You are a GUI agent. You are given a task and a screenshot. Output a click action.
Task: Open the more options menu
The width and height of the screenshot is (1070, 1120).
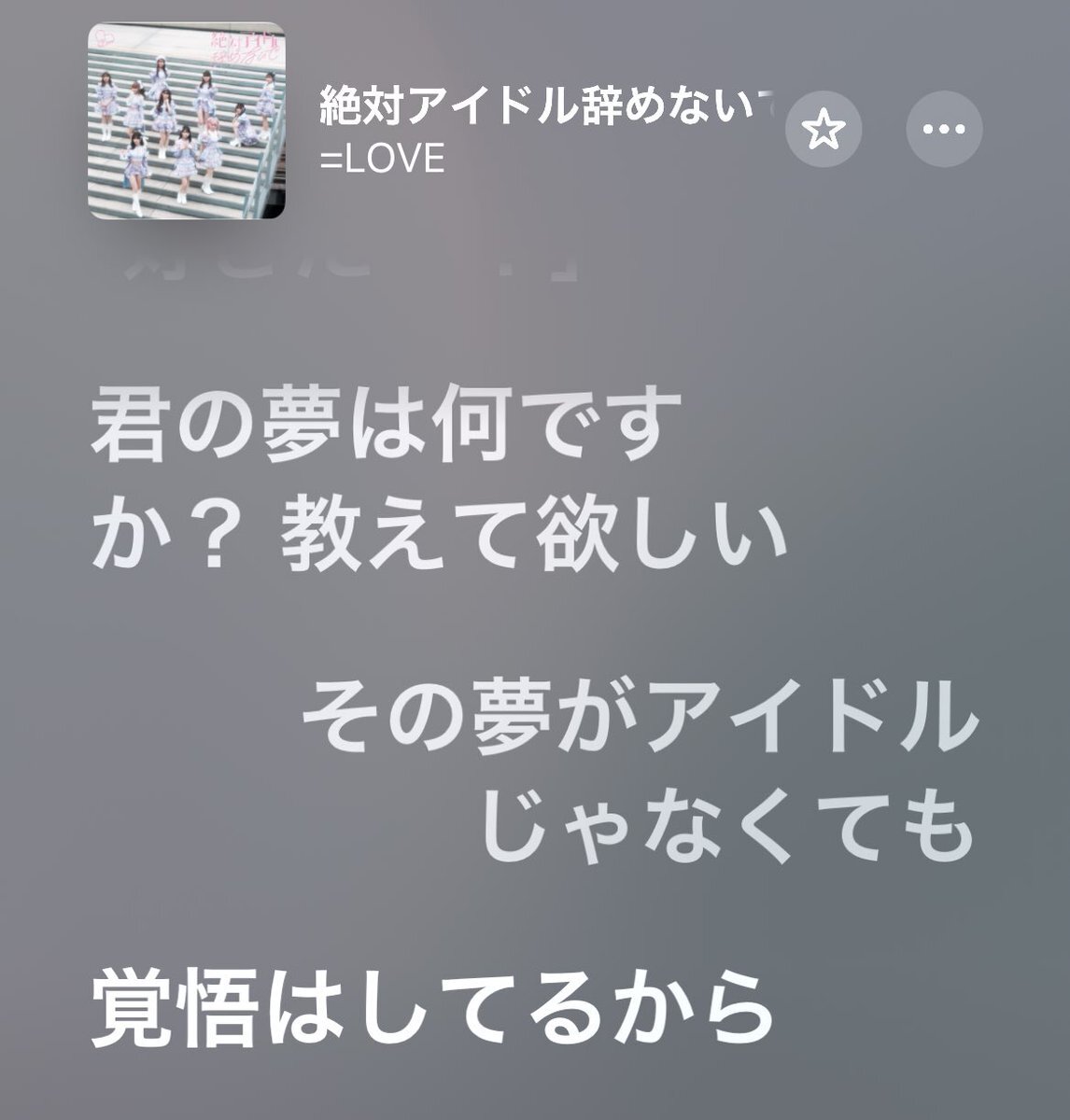click(944, 131)
